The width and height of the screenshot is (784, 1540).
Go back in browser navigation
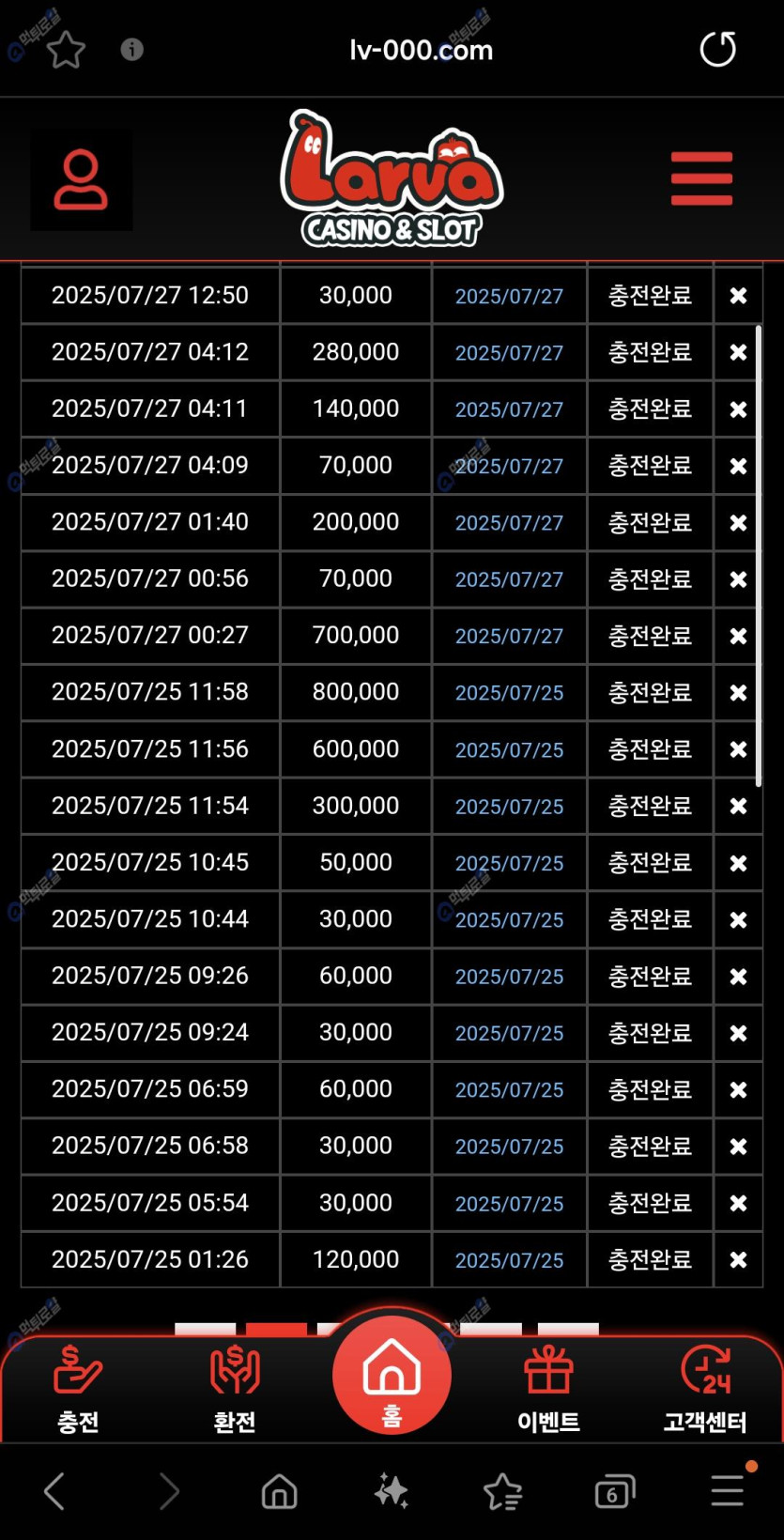(54, 1491)
